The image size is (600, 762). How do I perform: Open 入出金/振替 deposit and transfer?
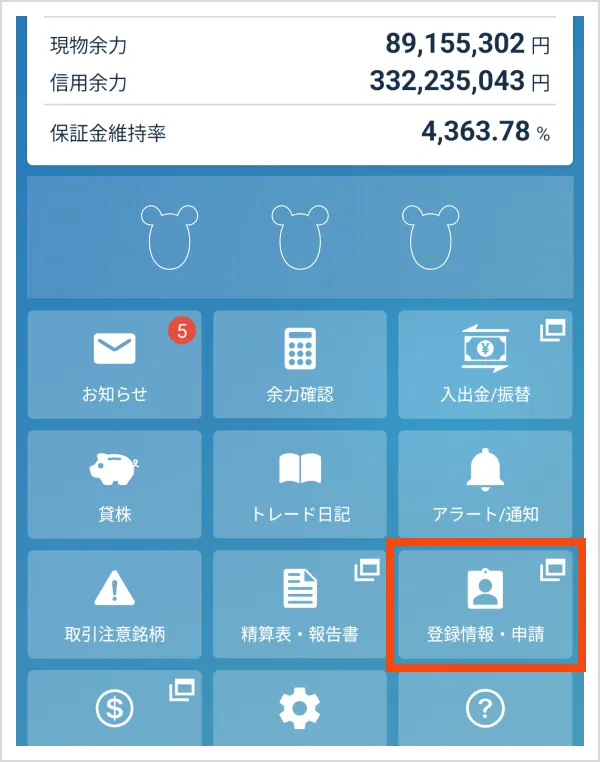(x=485, y=365)
